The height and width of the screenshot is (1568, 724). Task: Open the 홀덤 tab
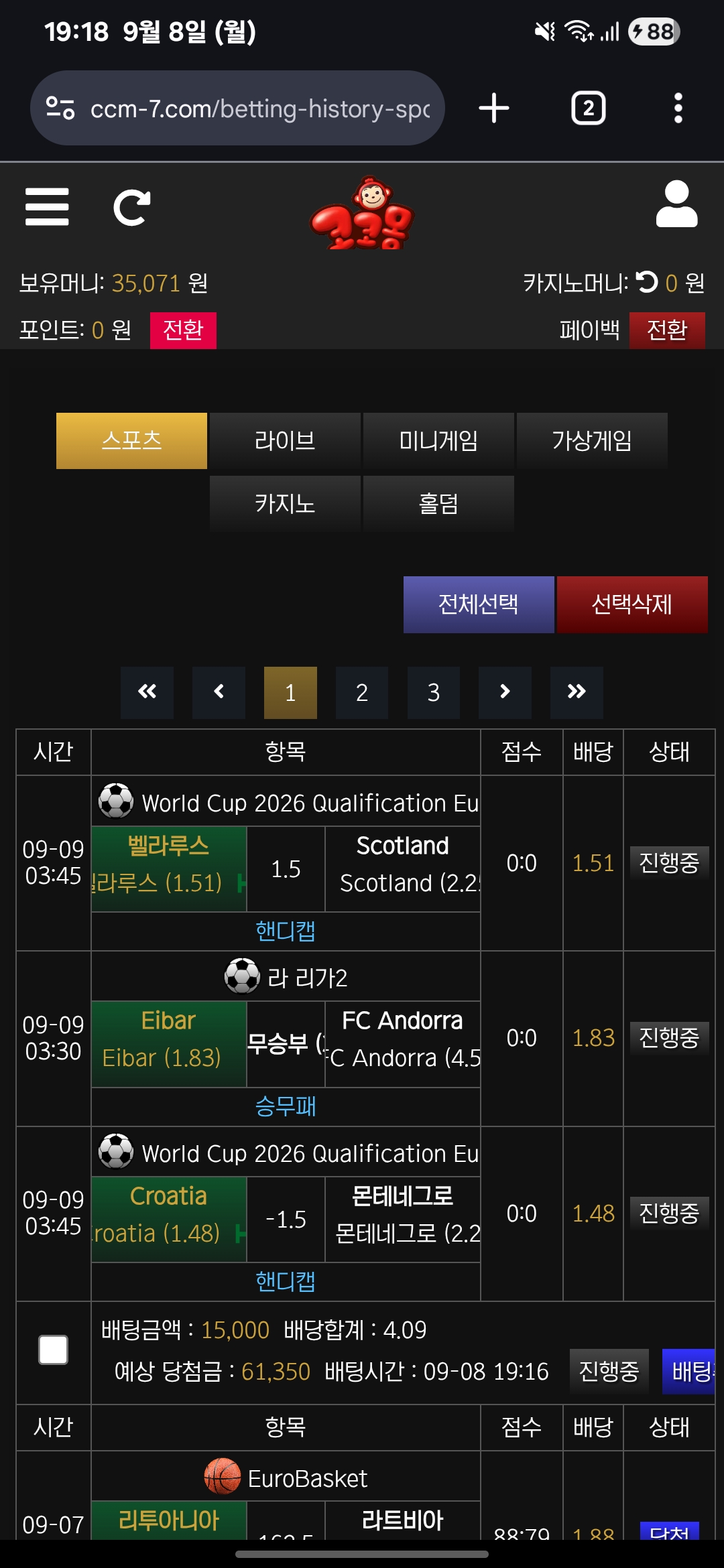coord(438,504)
